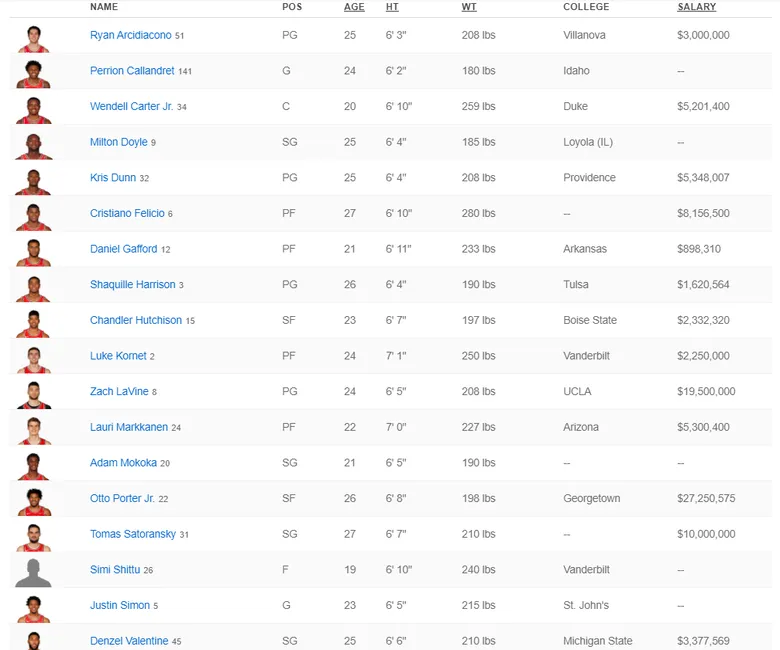Sort the roster by HT column

click(391, 7)
